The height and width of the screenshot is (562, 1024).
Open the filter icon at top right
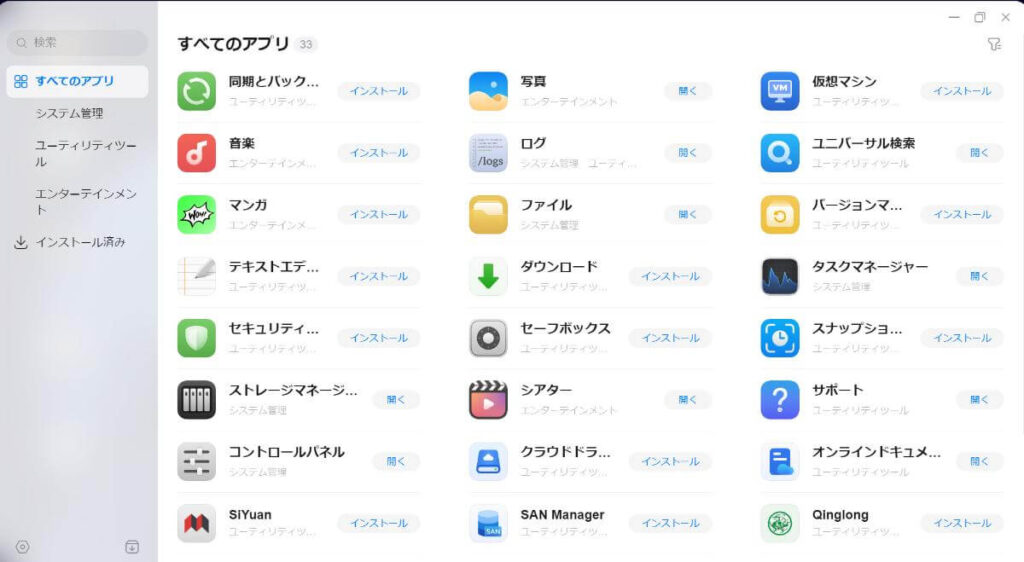tap(994, 44)
